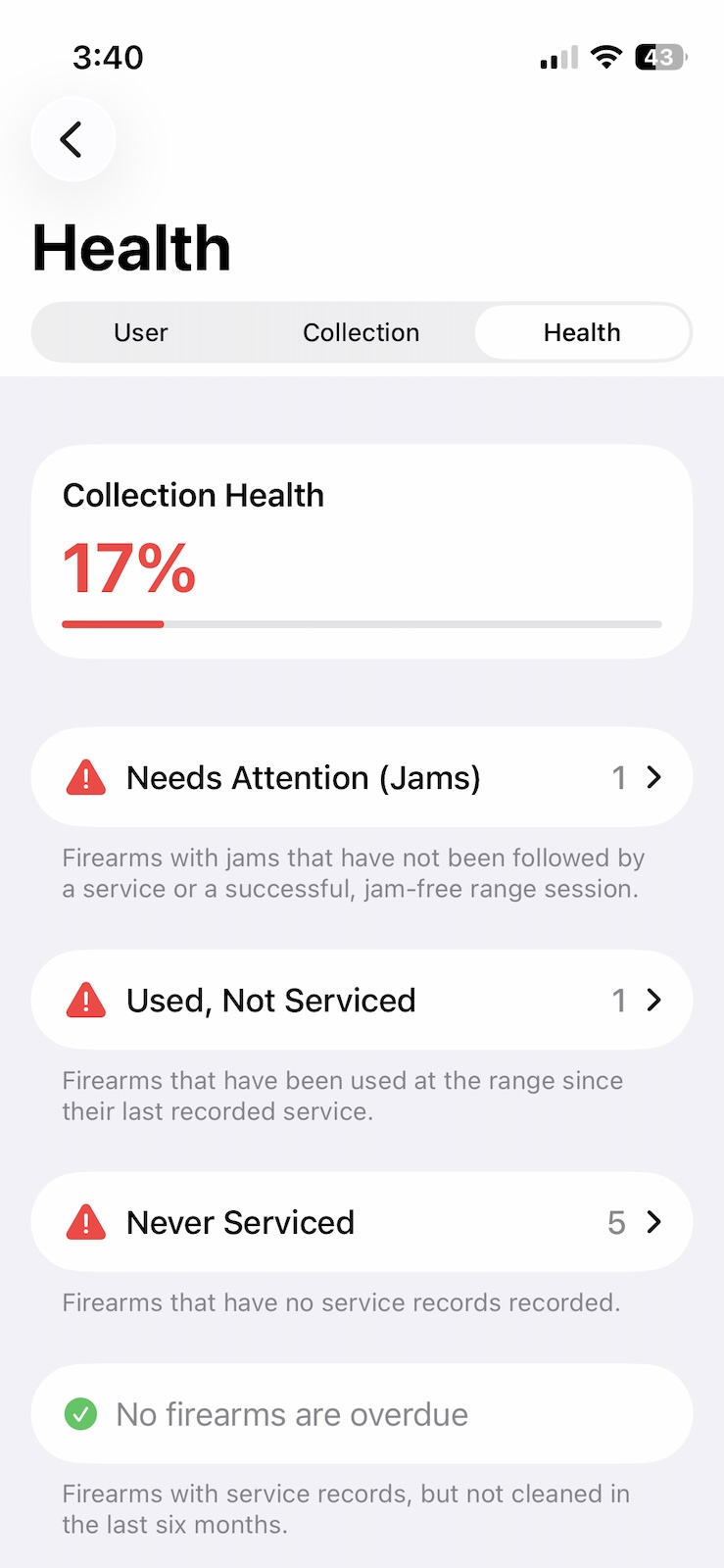Tap the count badge showing 5 never serviced
The width and height of the screenshot is (724, 1568).
click(617, 1222)
